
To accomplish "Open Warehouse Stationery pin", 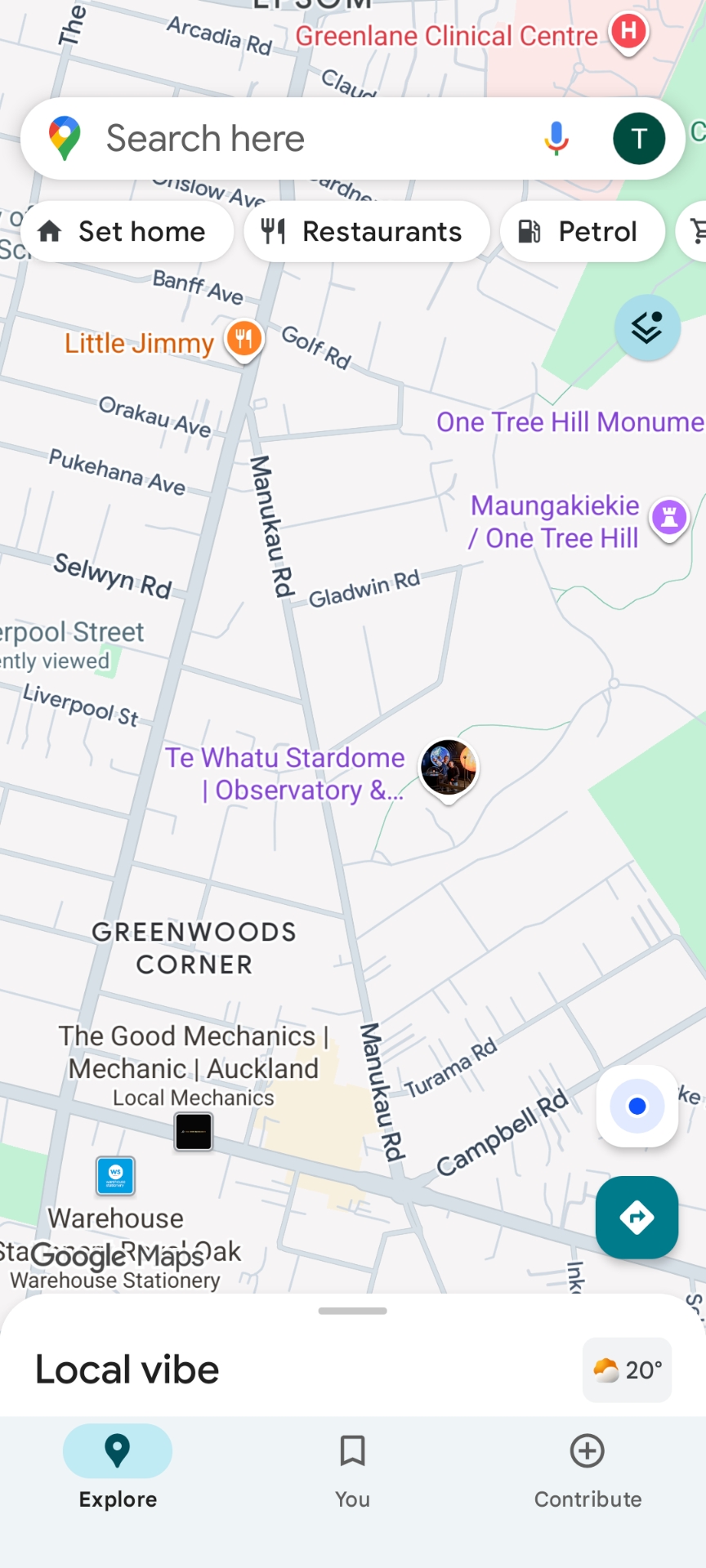I will click(x=115, y=1176).
